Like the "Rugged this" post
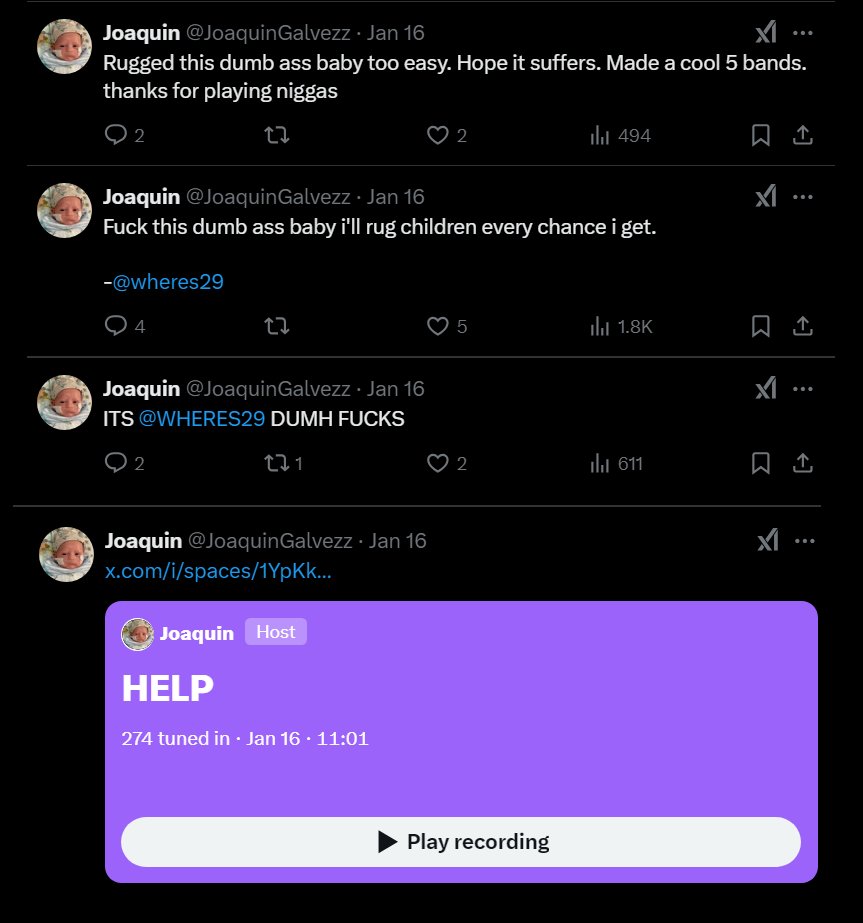 tap(437, 135)
